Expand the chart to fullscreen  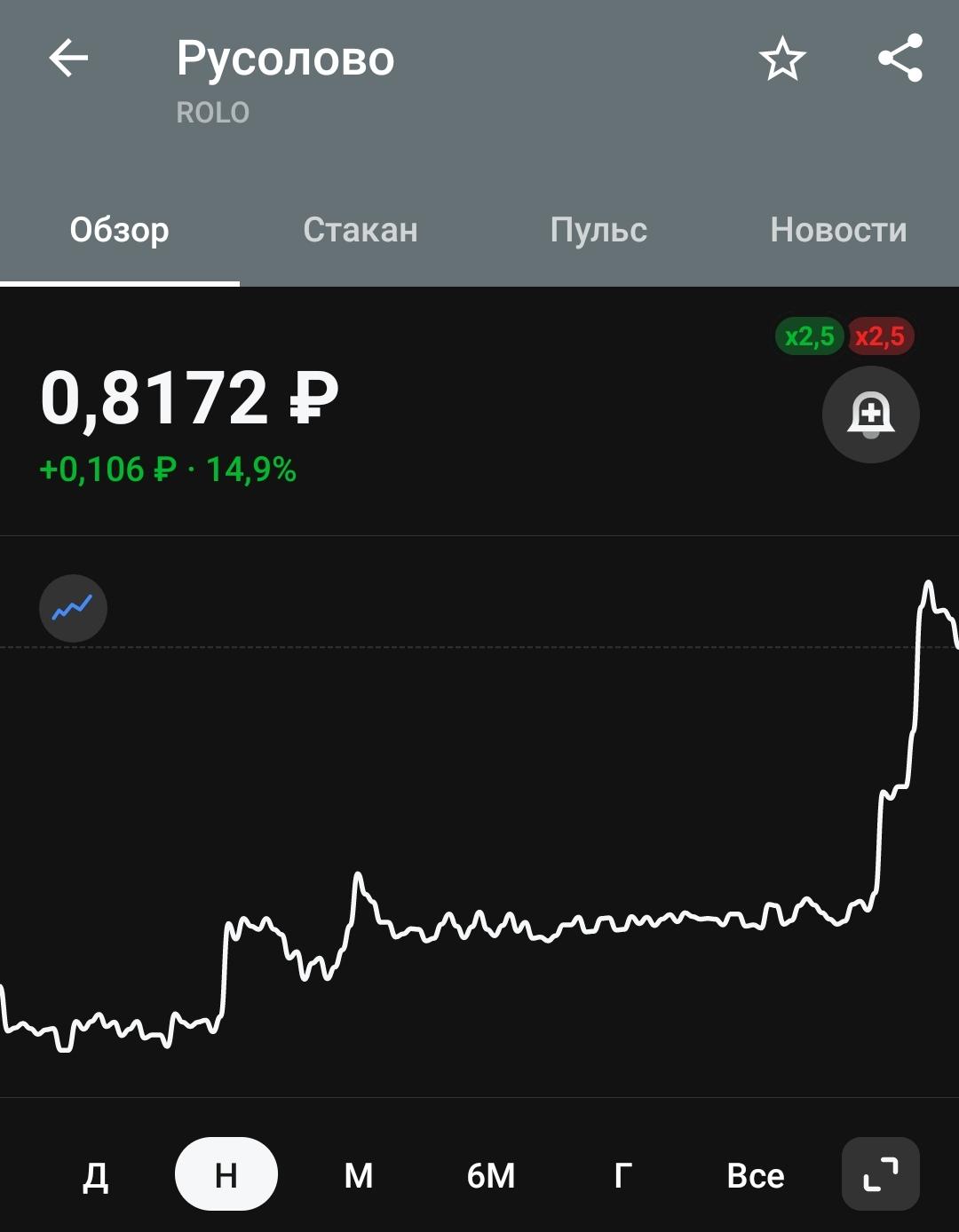pyautogui.click(x=880, y=1174)
